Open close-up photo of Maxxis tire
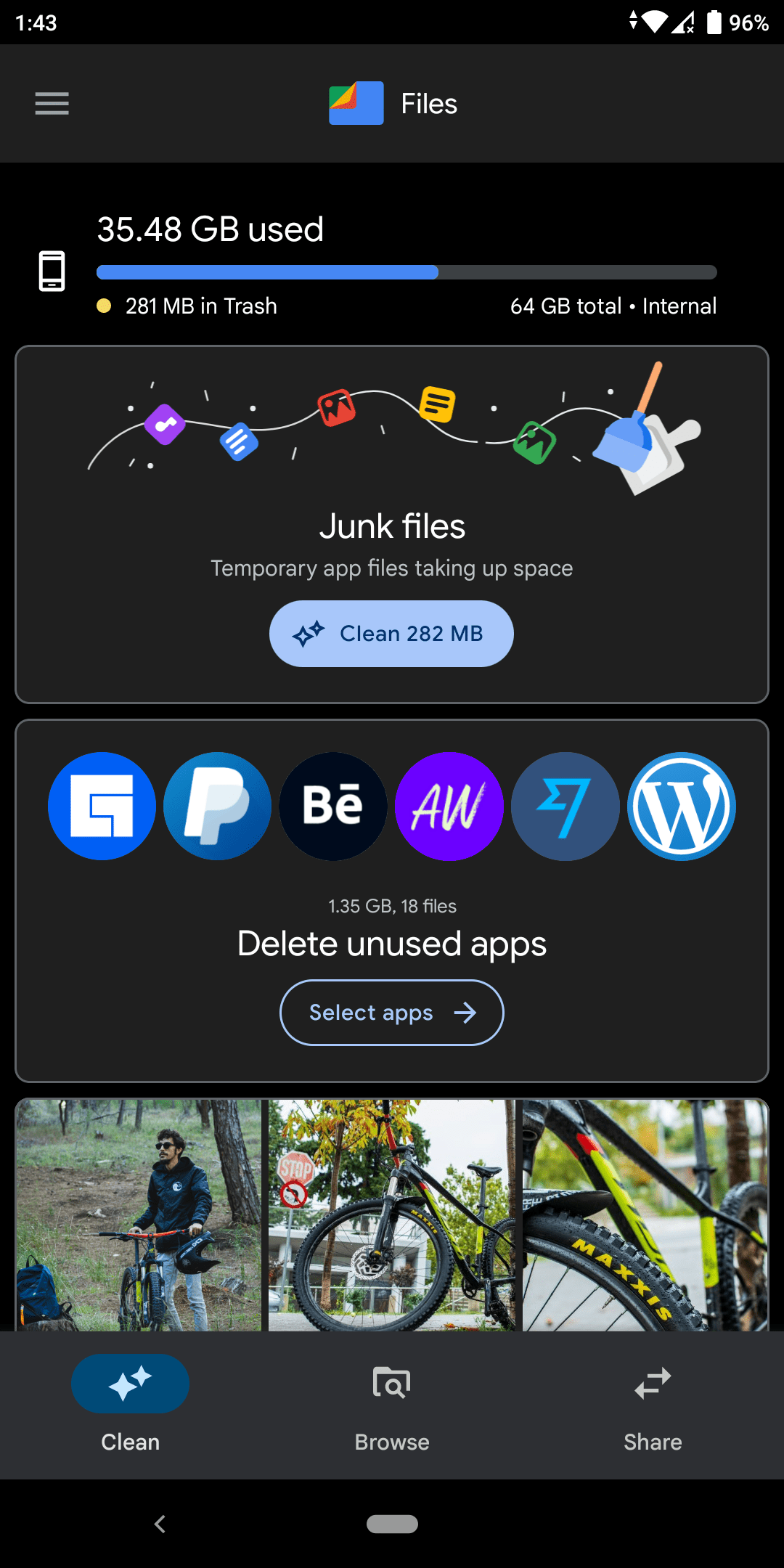 645,1214
